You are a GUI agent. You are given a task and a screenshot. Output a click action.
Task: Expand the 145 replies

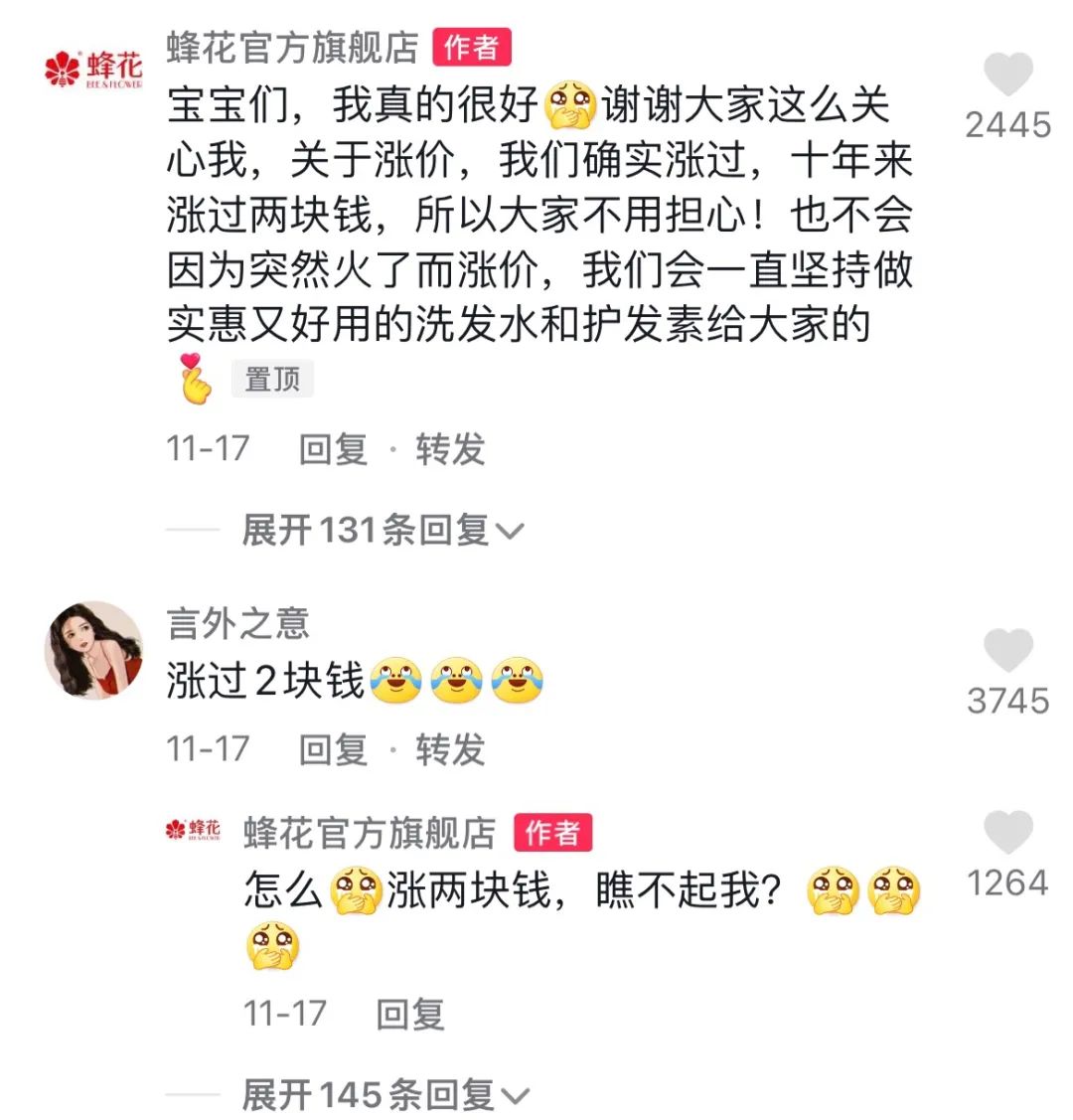[384, 1095]
